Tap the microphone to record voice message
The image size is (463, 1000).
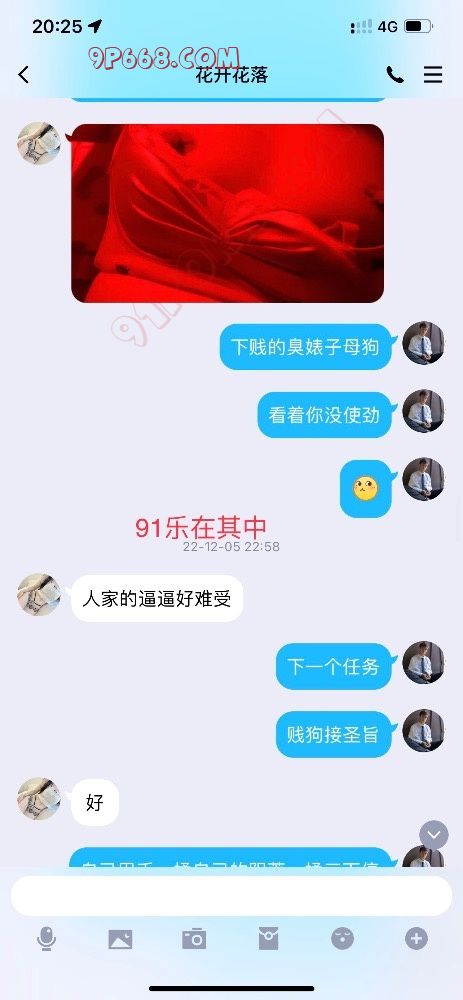pyautogui.click(x=46, y=939)
